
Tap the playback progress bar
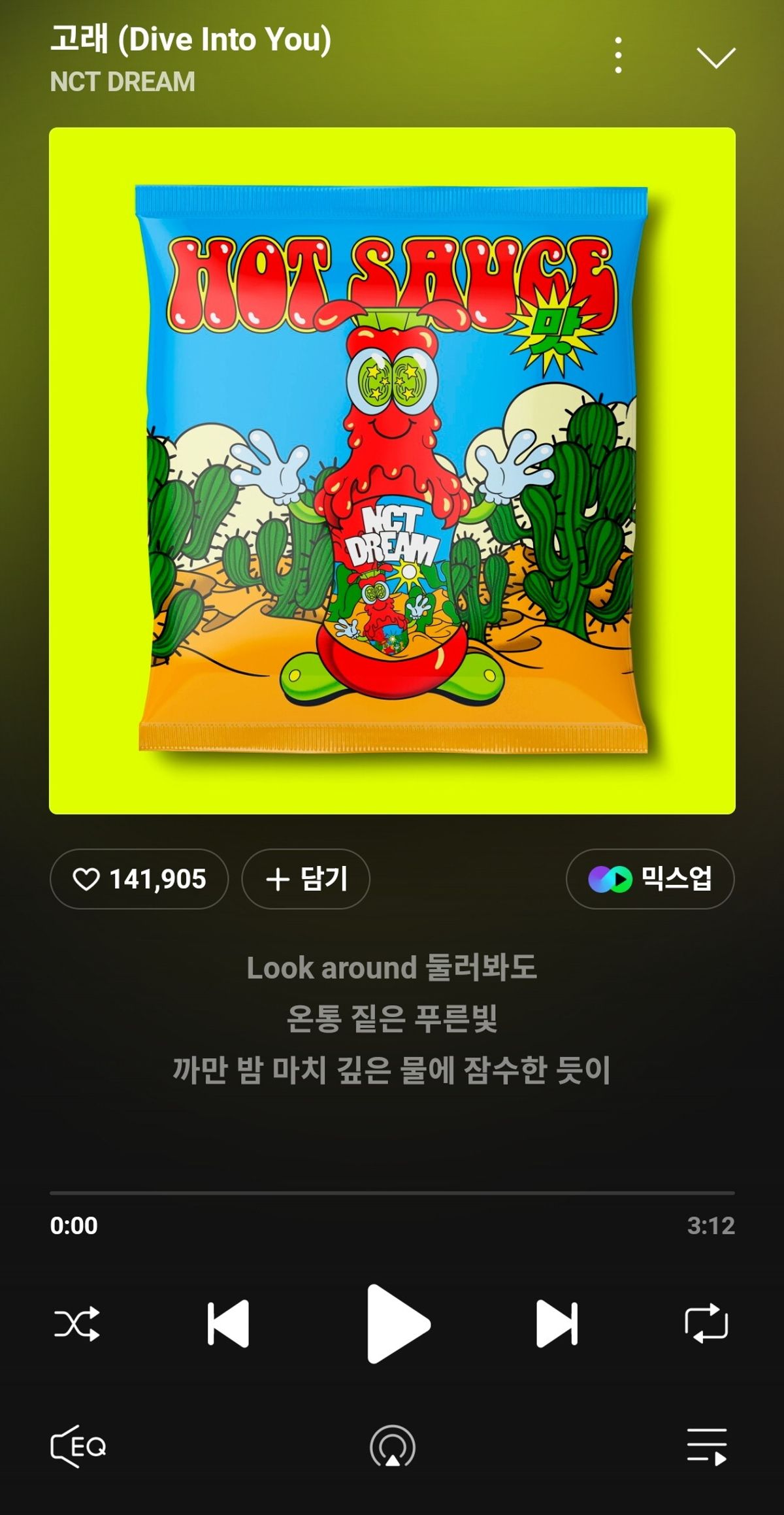pyautogui.click(x=392, y=1193)
